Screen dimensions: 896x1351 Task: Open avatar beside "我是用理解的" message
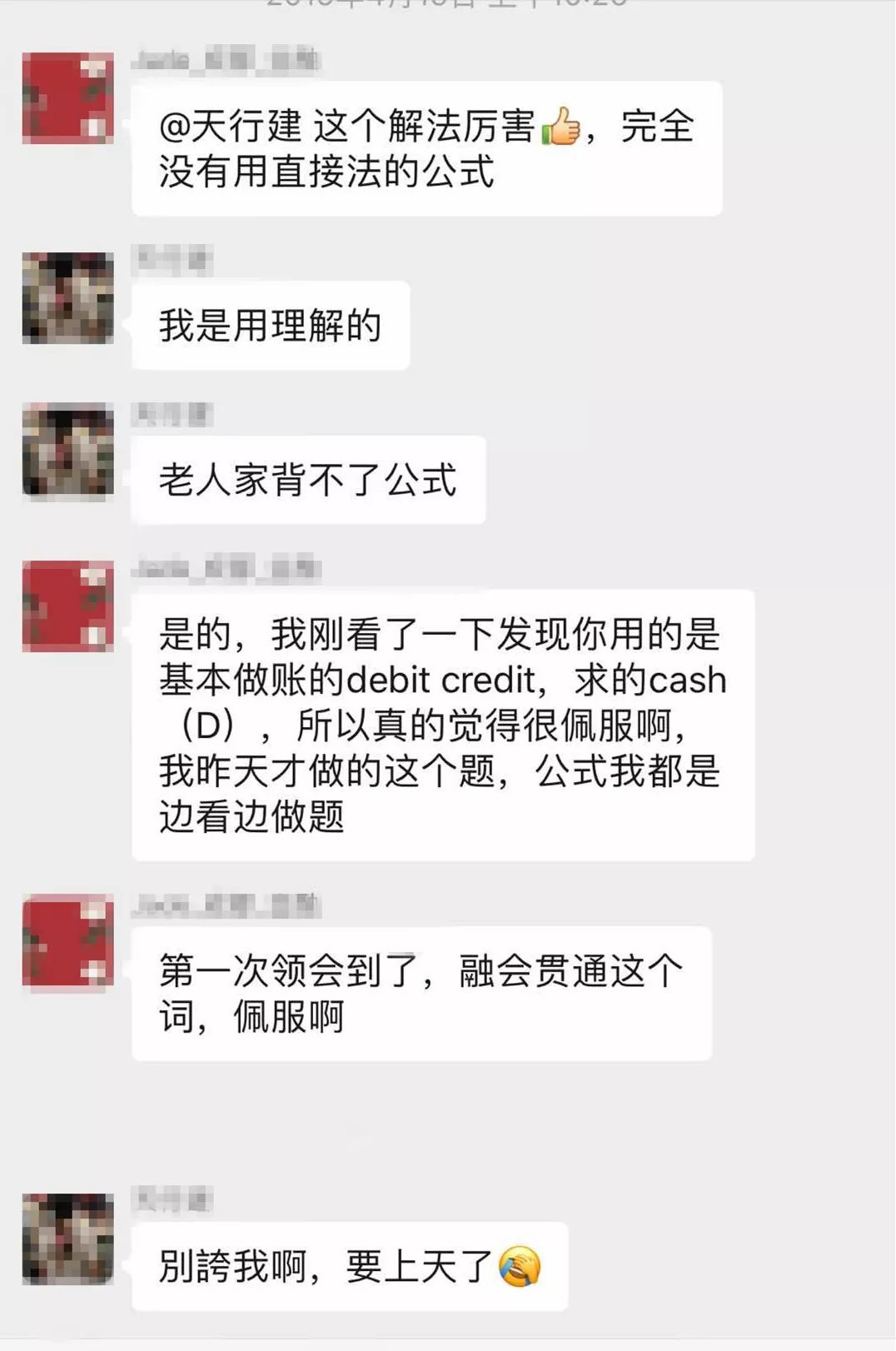[x=68, y=298]
